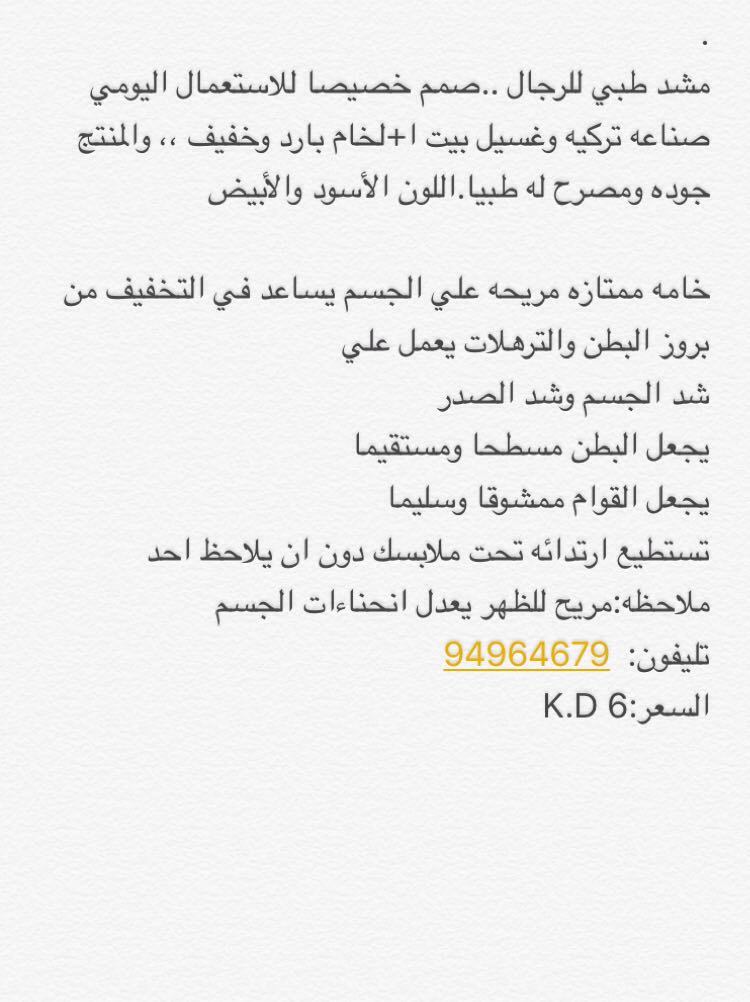
Task: Call the phone number 94964679
Action: [x=526, y=655]
